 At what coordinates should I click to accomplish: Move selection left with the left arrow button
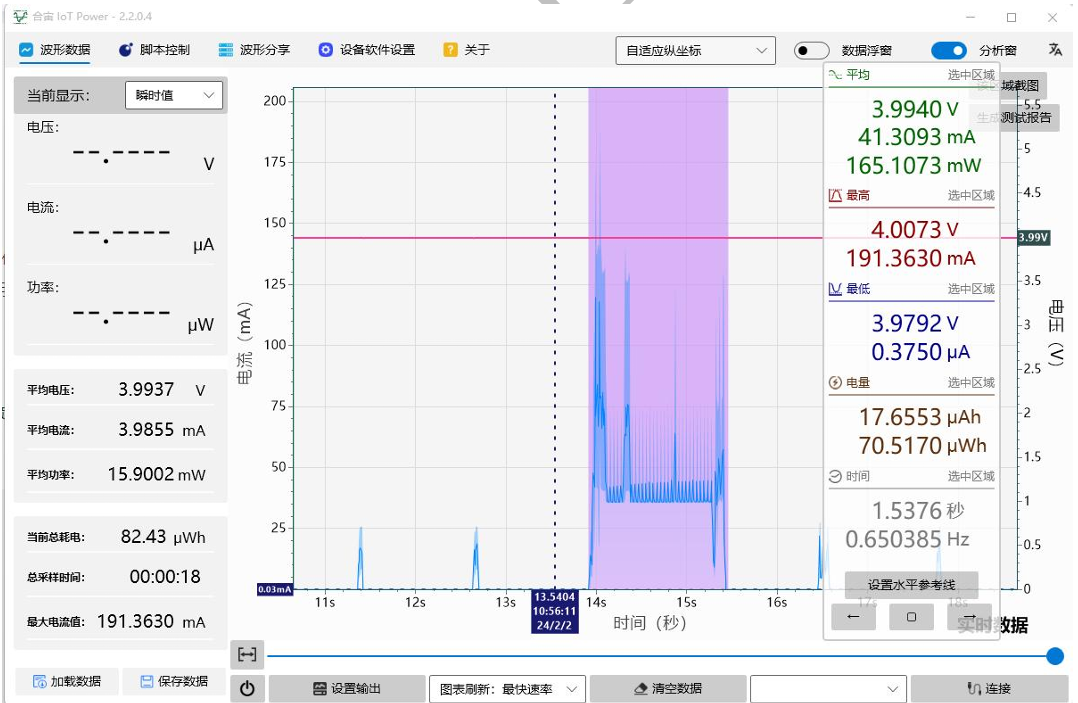tap(853, 617)
